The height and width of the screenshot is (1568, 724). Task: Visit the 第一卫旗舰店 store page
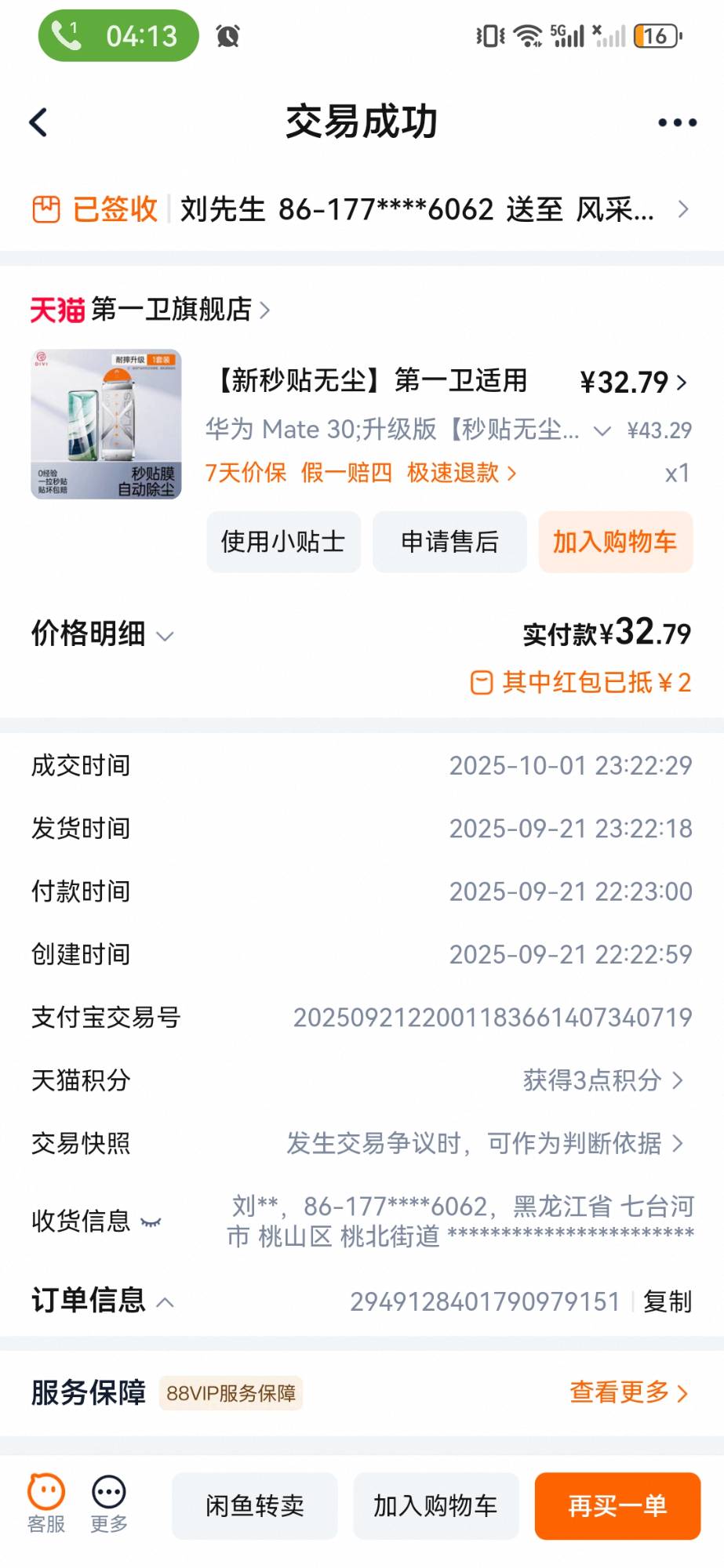[x=171, y=310]
